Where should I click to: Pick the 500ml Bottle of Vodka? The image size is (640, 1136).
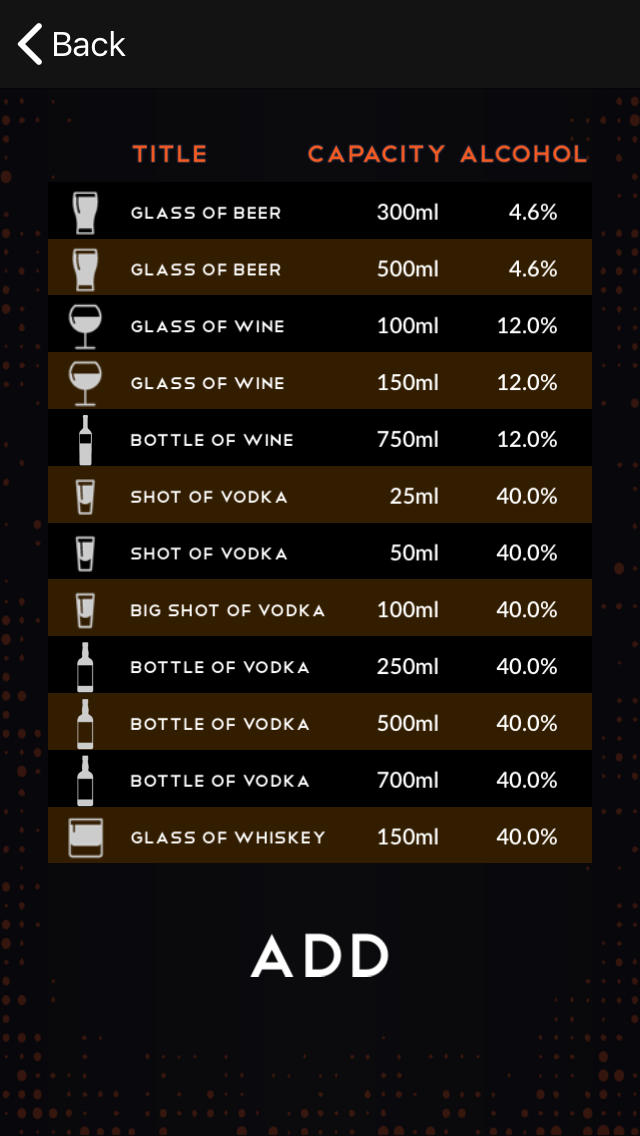tap(320, 723)
